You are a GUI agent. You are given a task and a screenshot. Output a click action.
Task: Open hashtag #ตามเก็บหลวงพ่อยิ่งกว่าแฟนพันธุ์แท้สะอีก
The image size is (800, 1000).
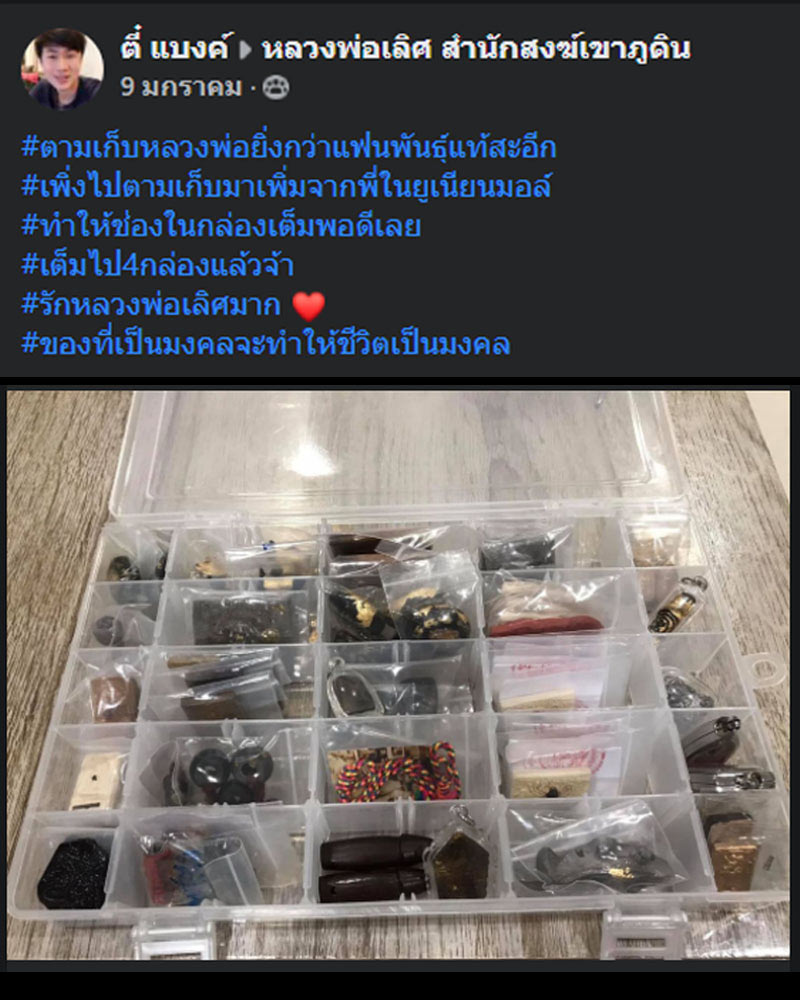pyautogui.click(x=288, y=149)
